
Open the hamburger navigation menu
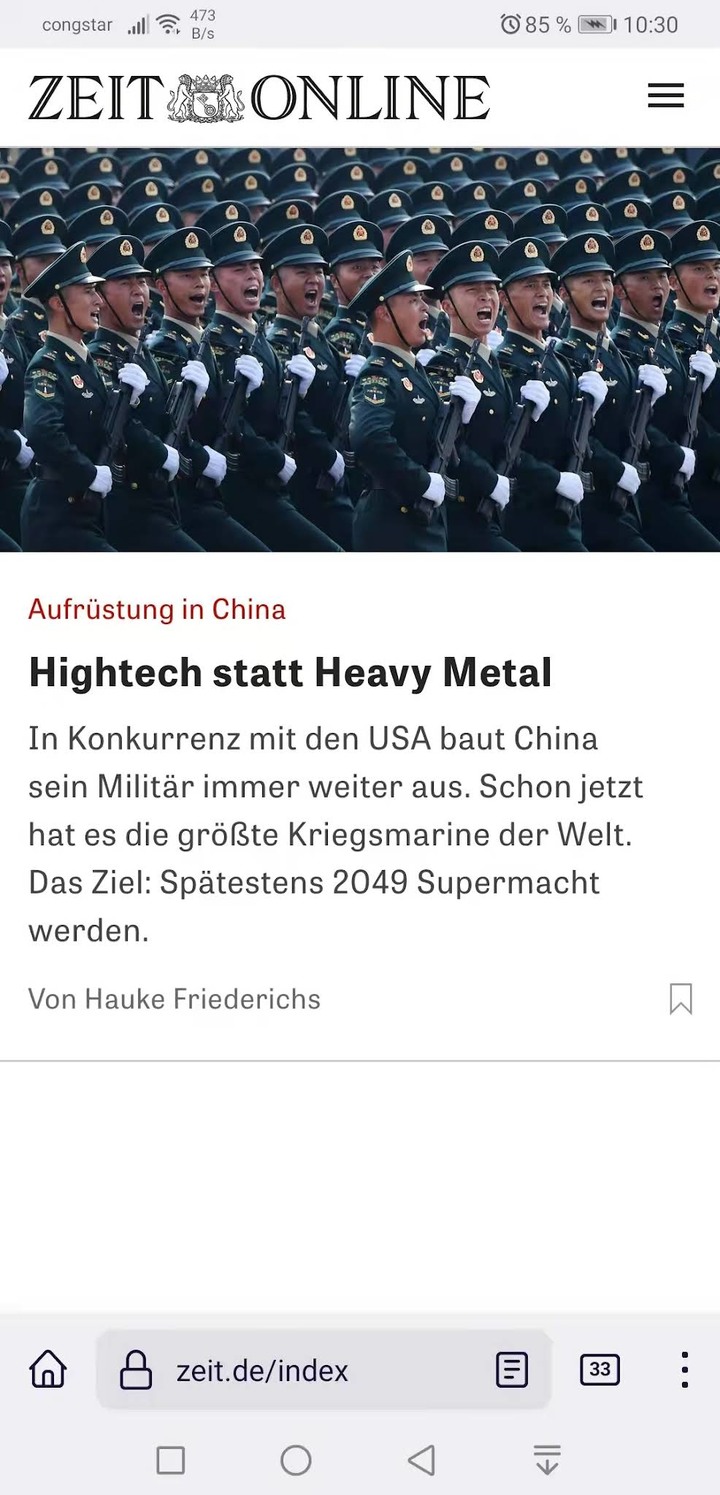pos(665,96)
